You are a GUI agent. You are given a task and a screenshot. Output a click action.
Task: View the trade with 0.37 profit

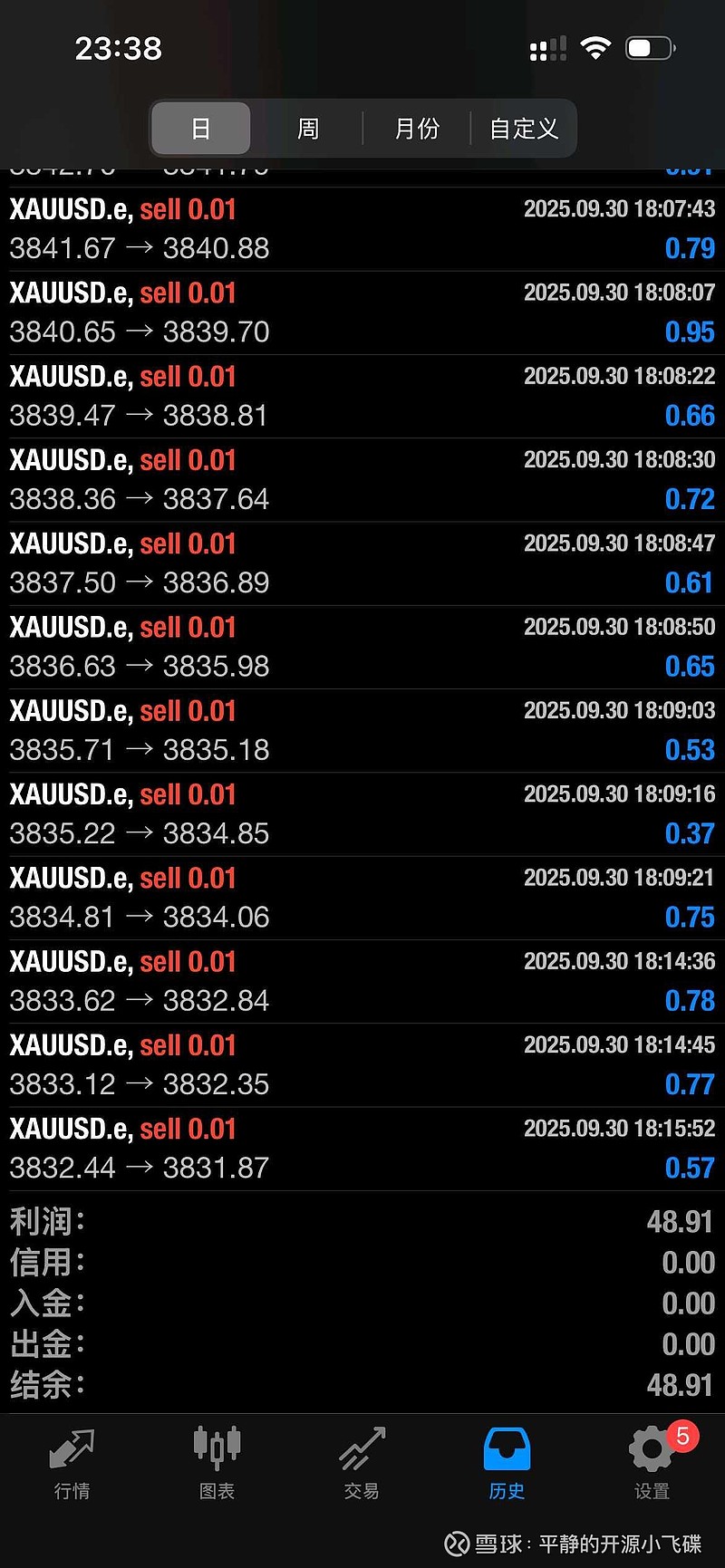[x=362, y=814]
